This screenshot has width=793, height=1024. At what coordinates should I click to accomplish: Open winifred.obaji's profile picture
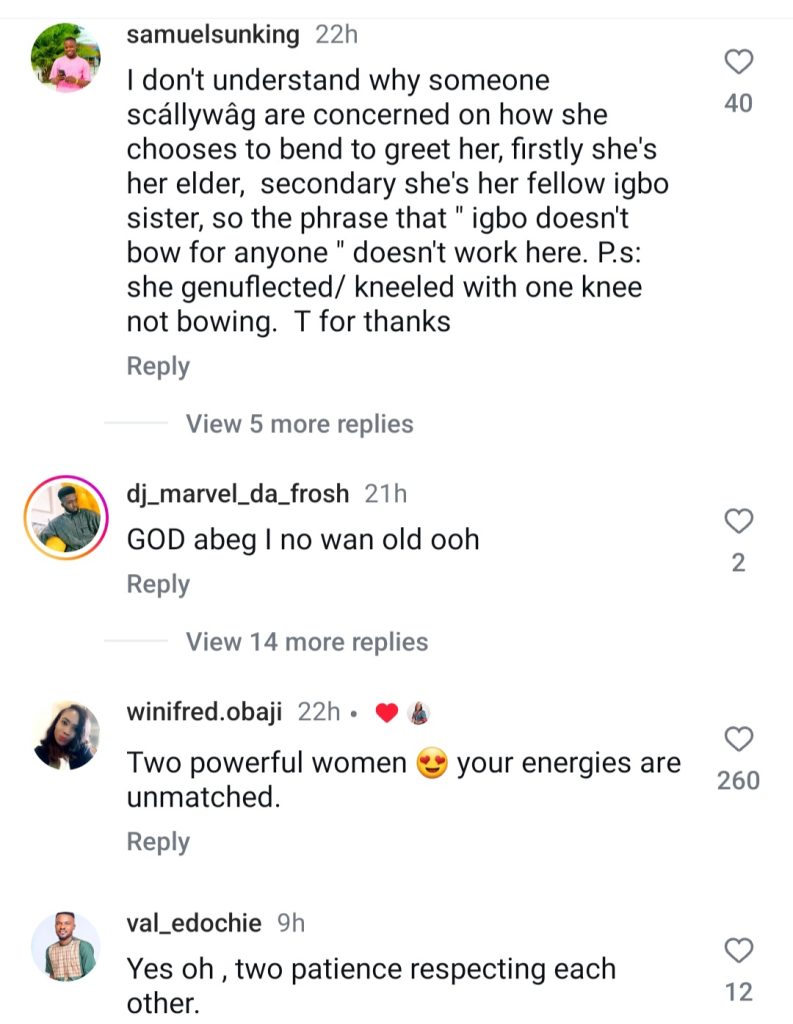66,736
